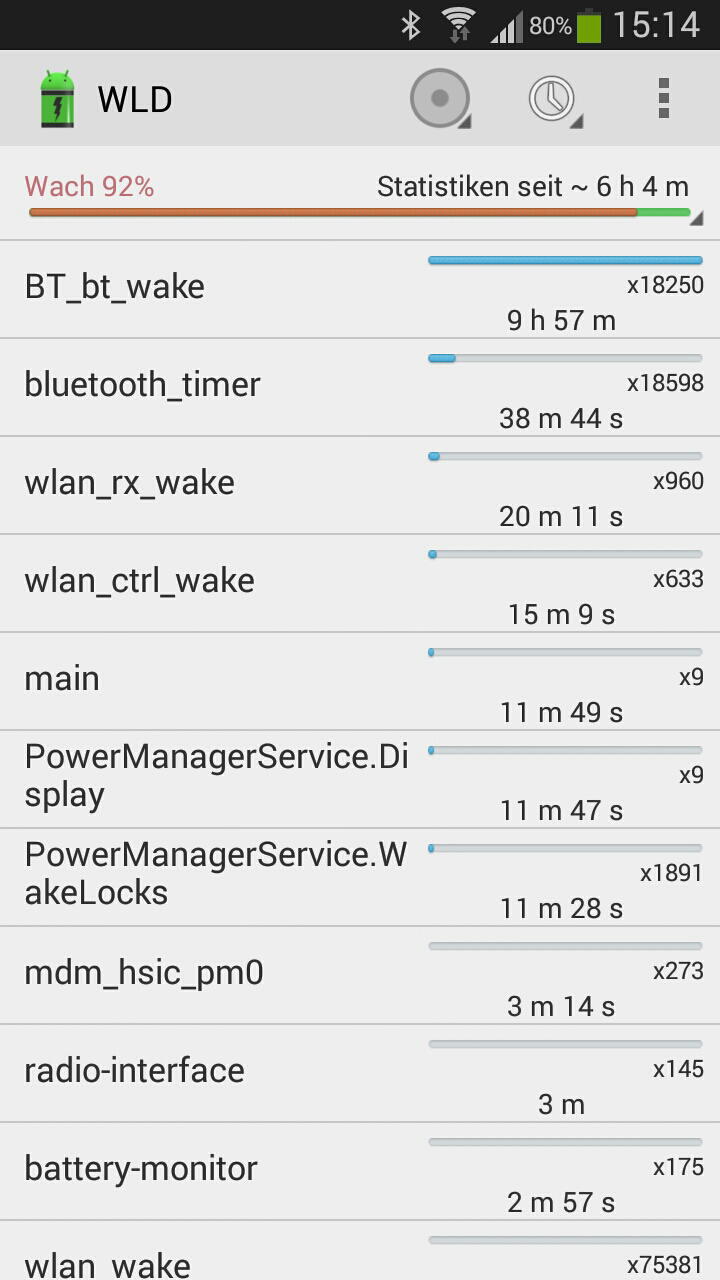This screenshot has width=720, height=1280.
Task: Open the record reference spinner icon
Action: [x=440, y=98]
